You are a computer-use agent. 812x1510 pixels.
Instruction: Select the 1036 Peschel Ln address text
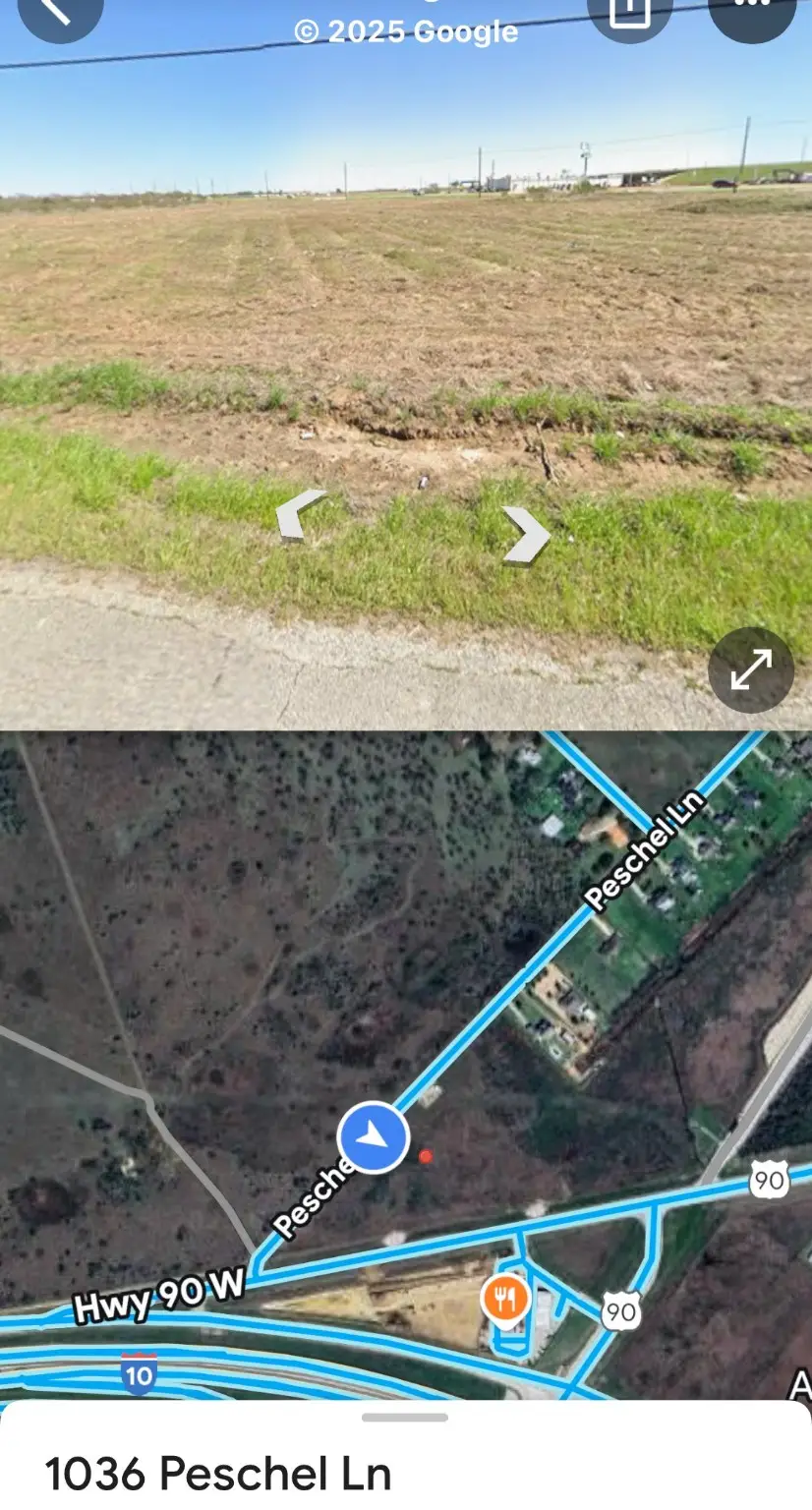pos(217,1473)
